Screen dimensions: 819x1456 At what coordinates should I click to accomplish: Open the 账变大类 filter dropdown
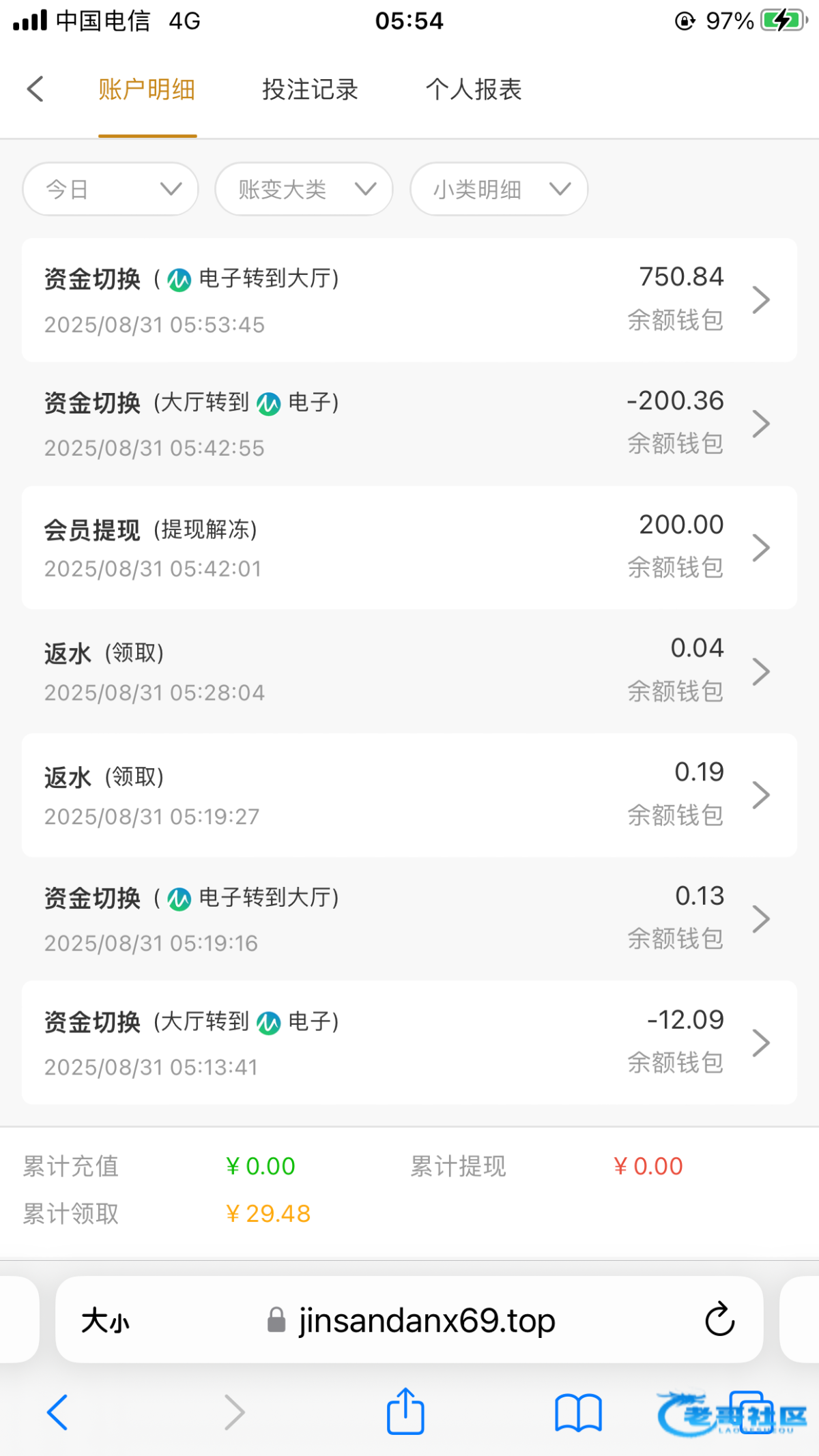304,189
